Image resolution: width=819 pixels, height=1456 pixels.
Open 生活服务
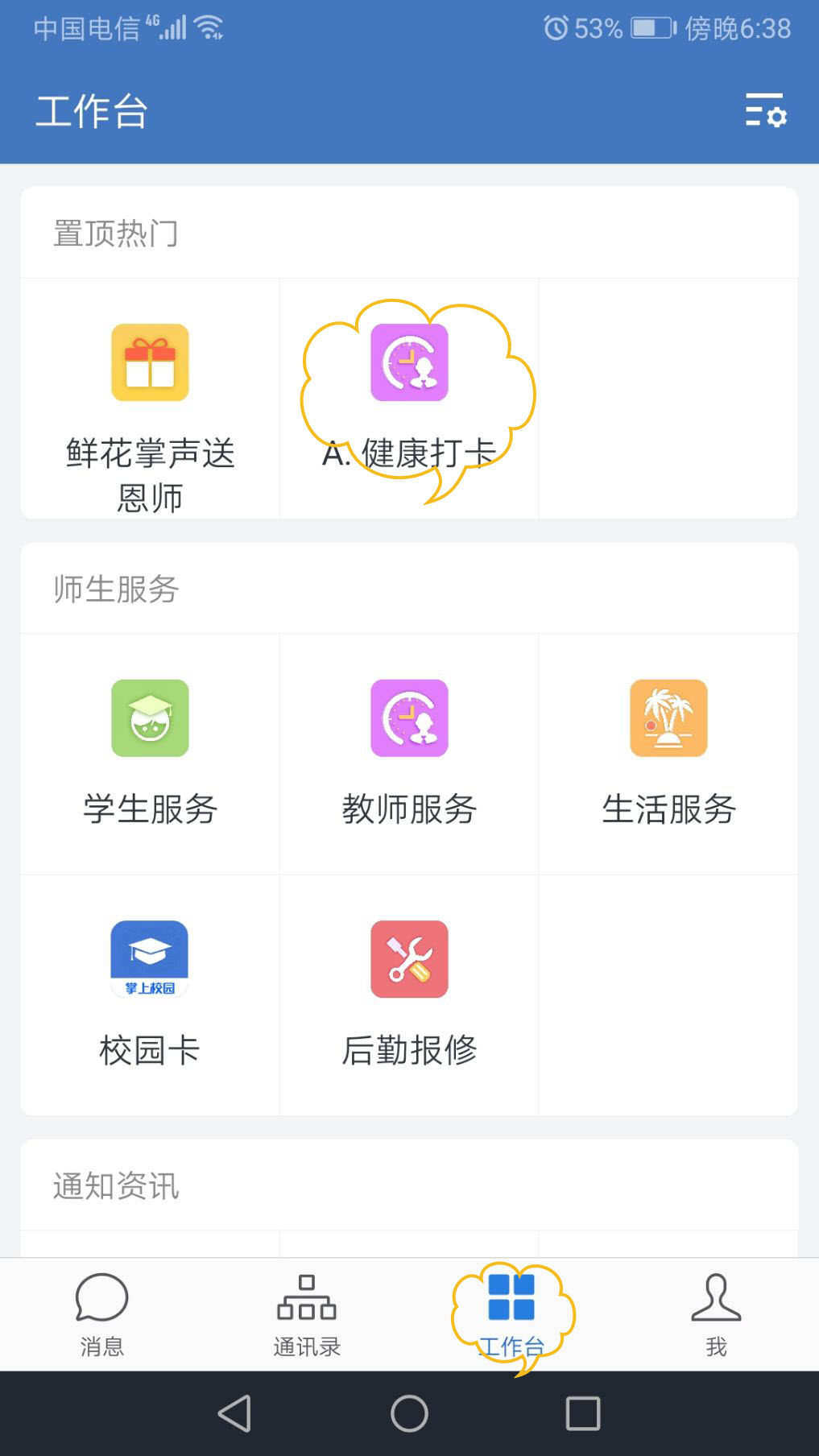click(x=668, y=754)
